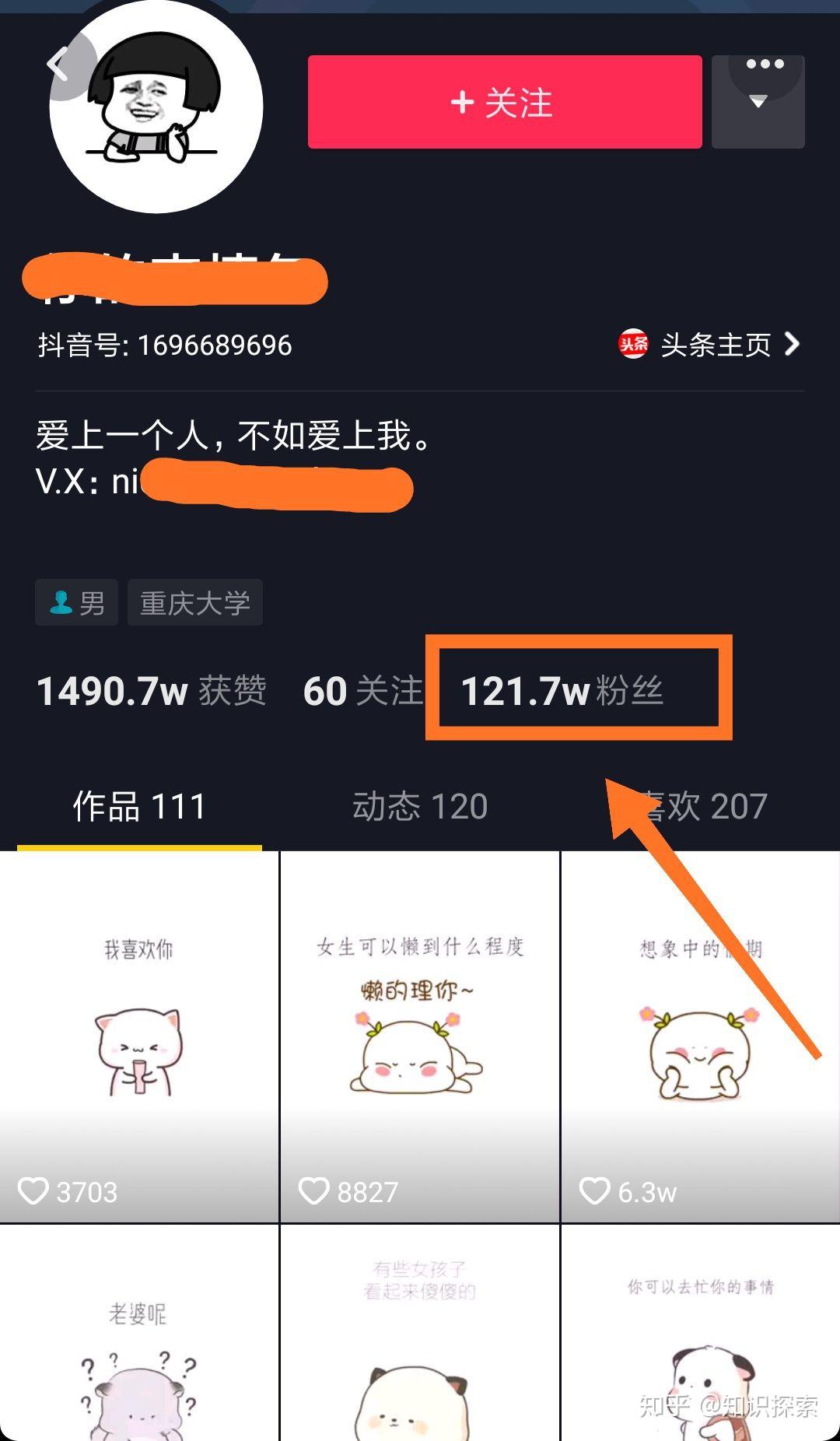Open the profile avatar picture
The image size is (840, 1441).
tap(156, 107)
